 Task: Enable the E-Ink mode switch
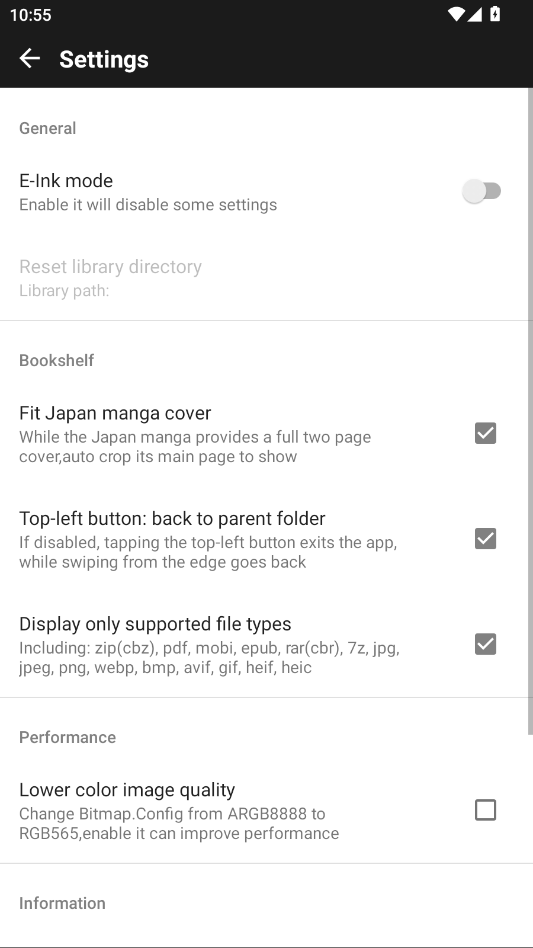[x=482, y=192]
